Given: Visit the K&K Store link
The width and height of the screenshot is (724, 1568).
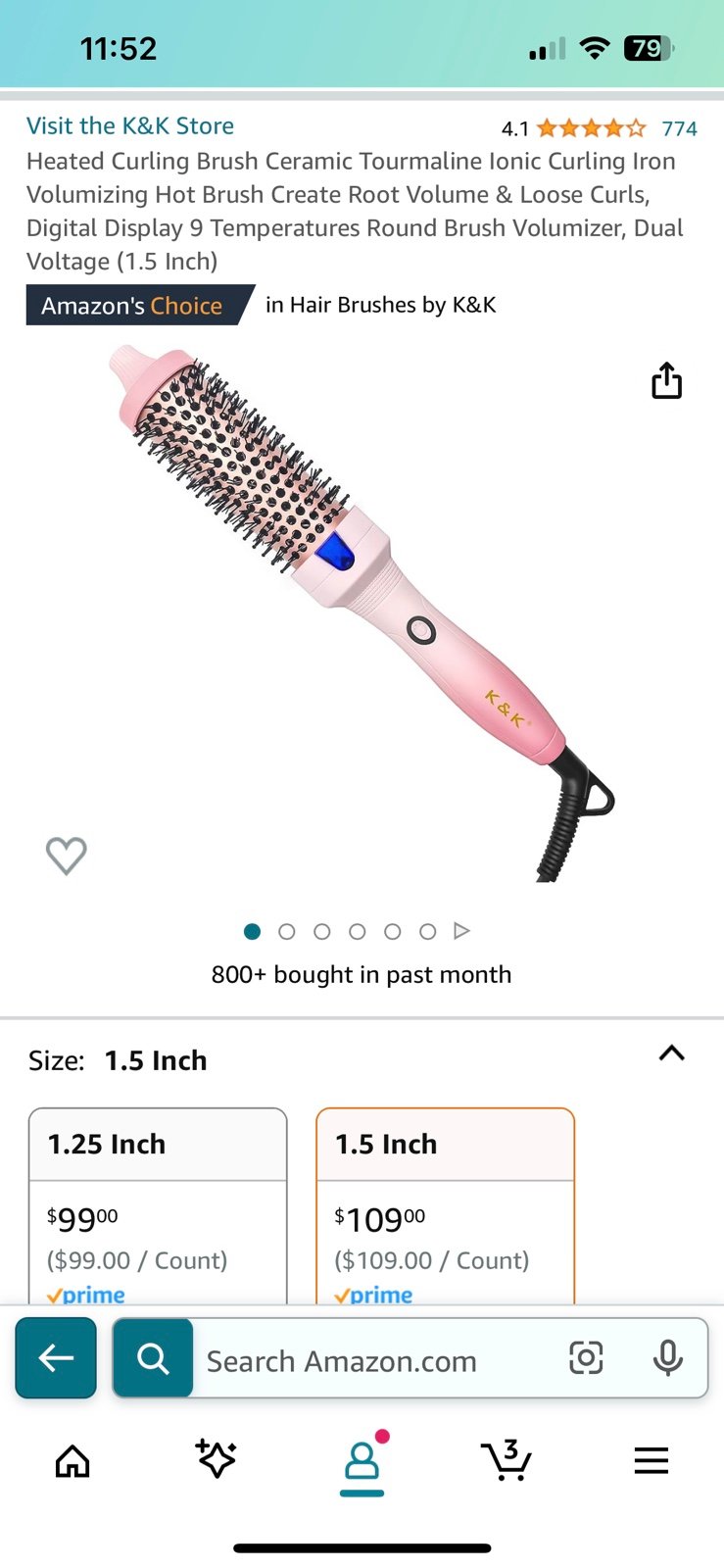Looking at the screenshot, I should pyautogui.click(x=130, y=126).
